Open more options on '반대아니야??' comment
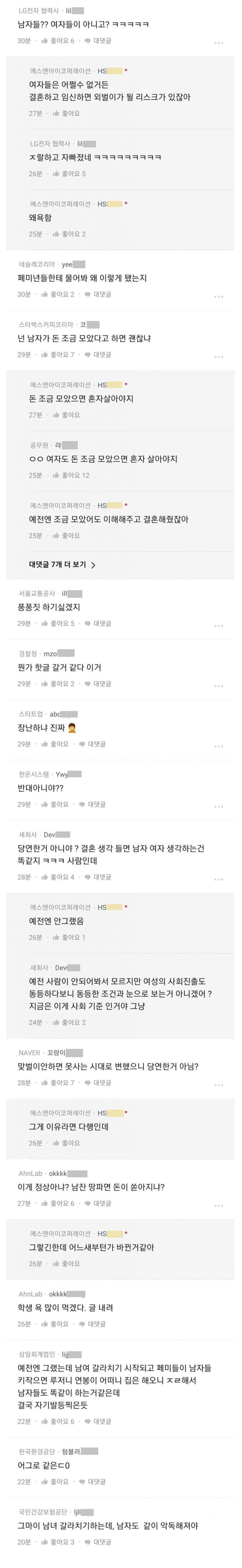242x1568 pixels. coord(219,807)
